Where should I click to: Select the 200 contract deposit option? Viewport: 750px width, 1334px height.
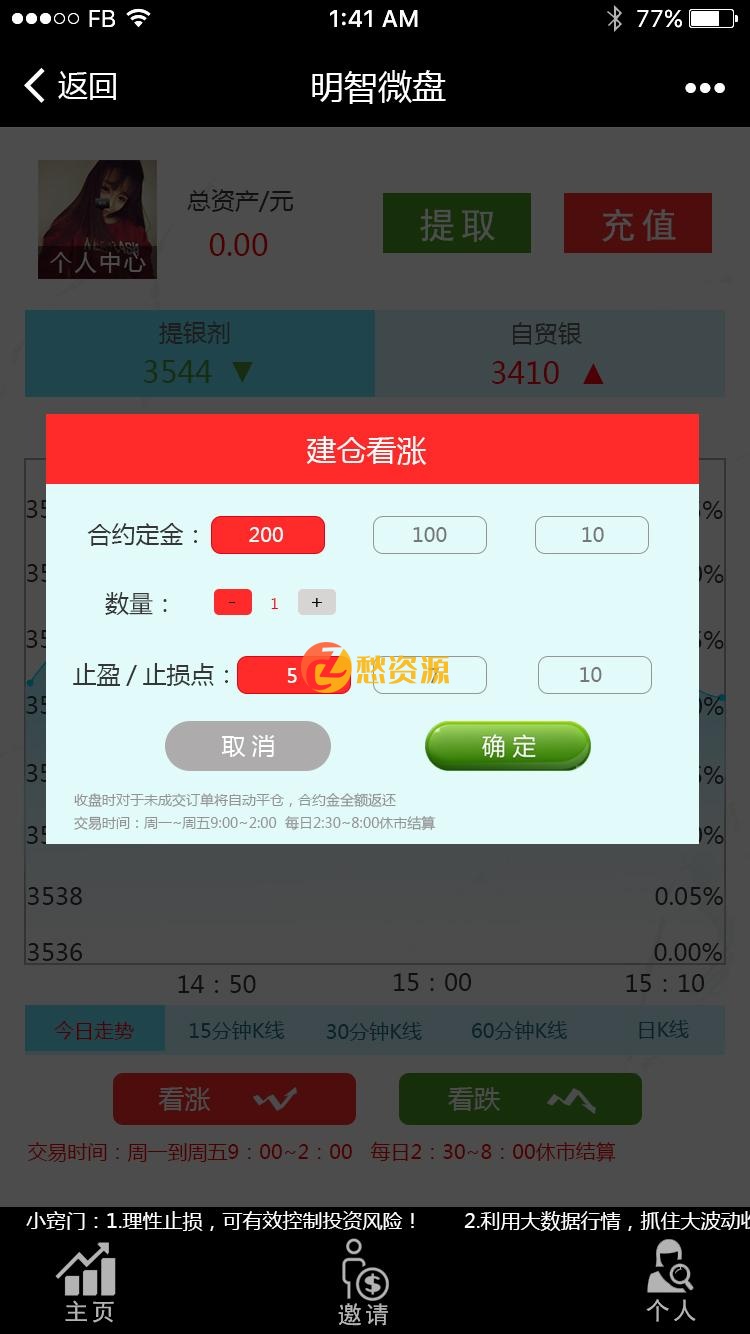(x=267, y=535)
